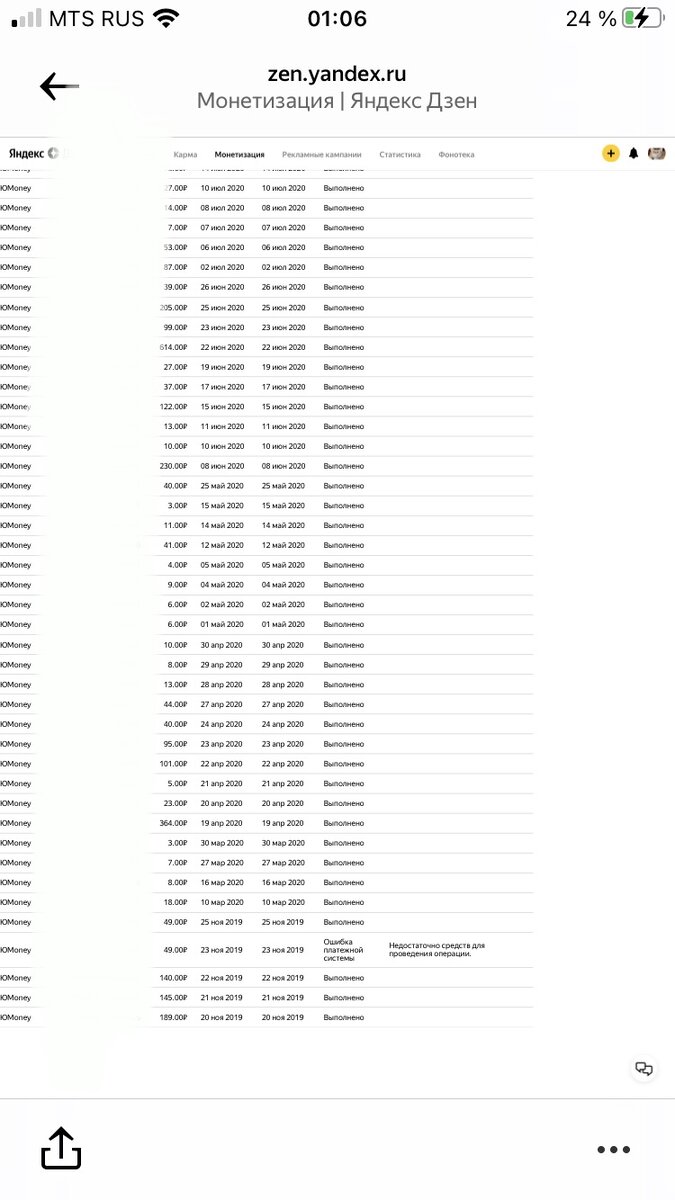Open the three-dot overflow menu
The width and height of the screenshot is (675, 1200).
(x=614, y=1150)
